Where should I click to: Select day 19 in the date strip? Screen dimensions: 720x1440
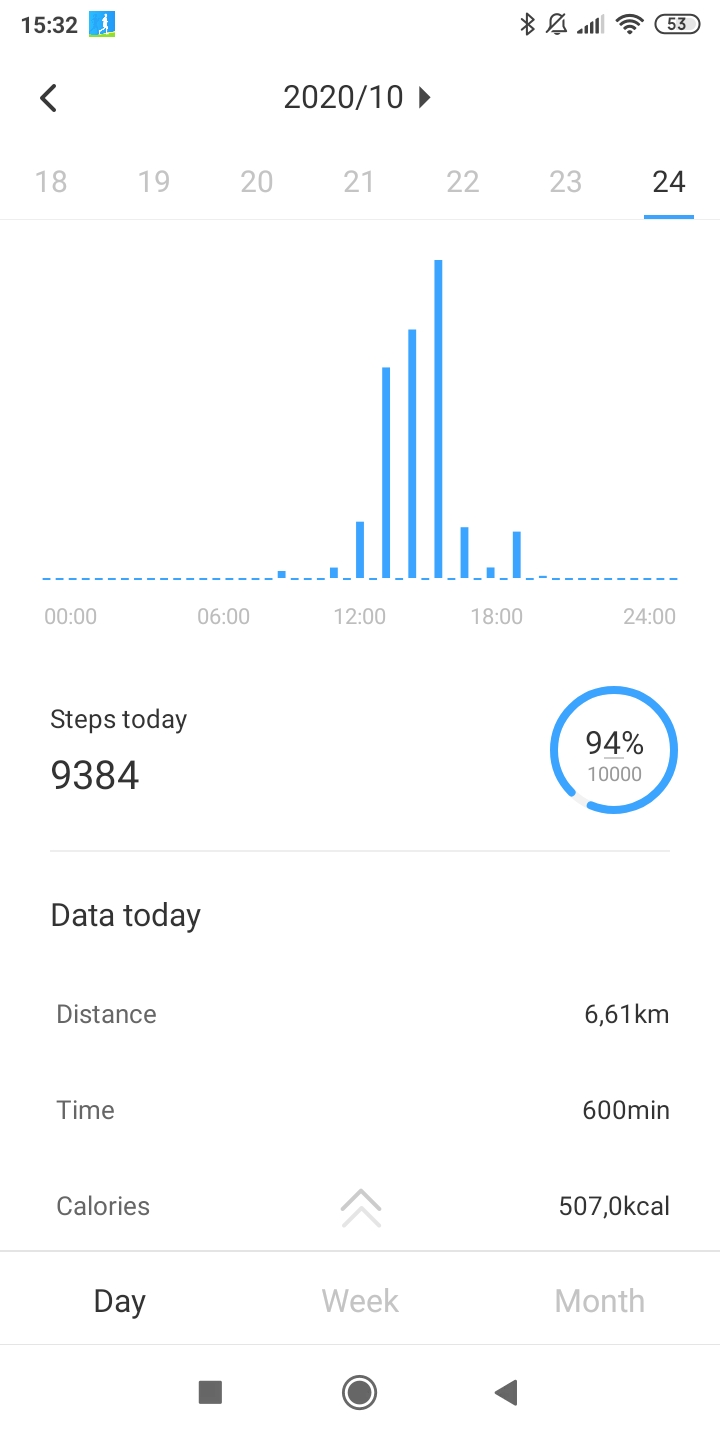click(x=154, y=181)
